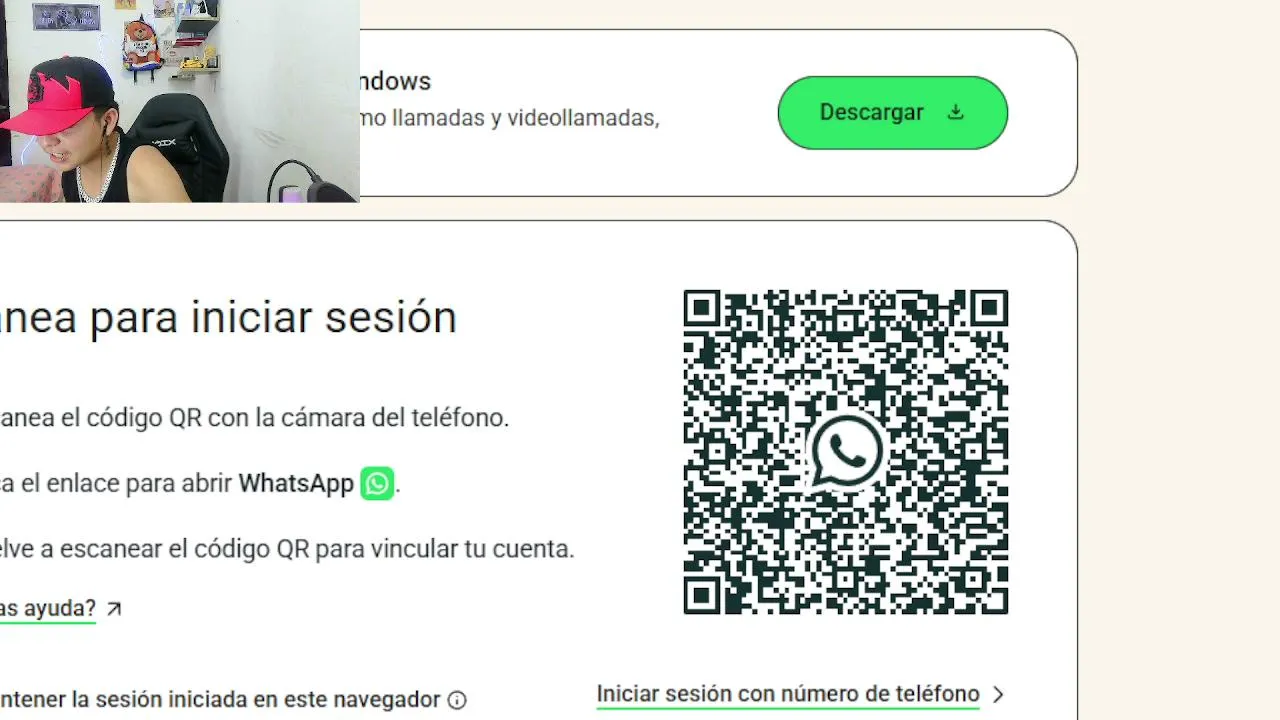The width and height of the screenshot is (1280, 720).
Task: Open Iniciar sesión con número de teléfono
Action: coord(799,694)
